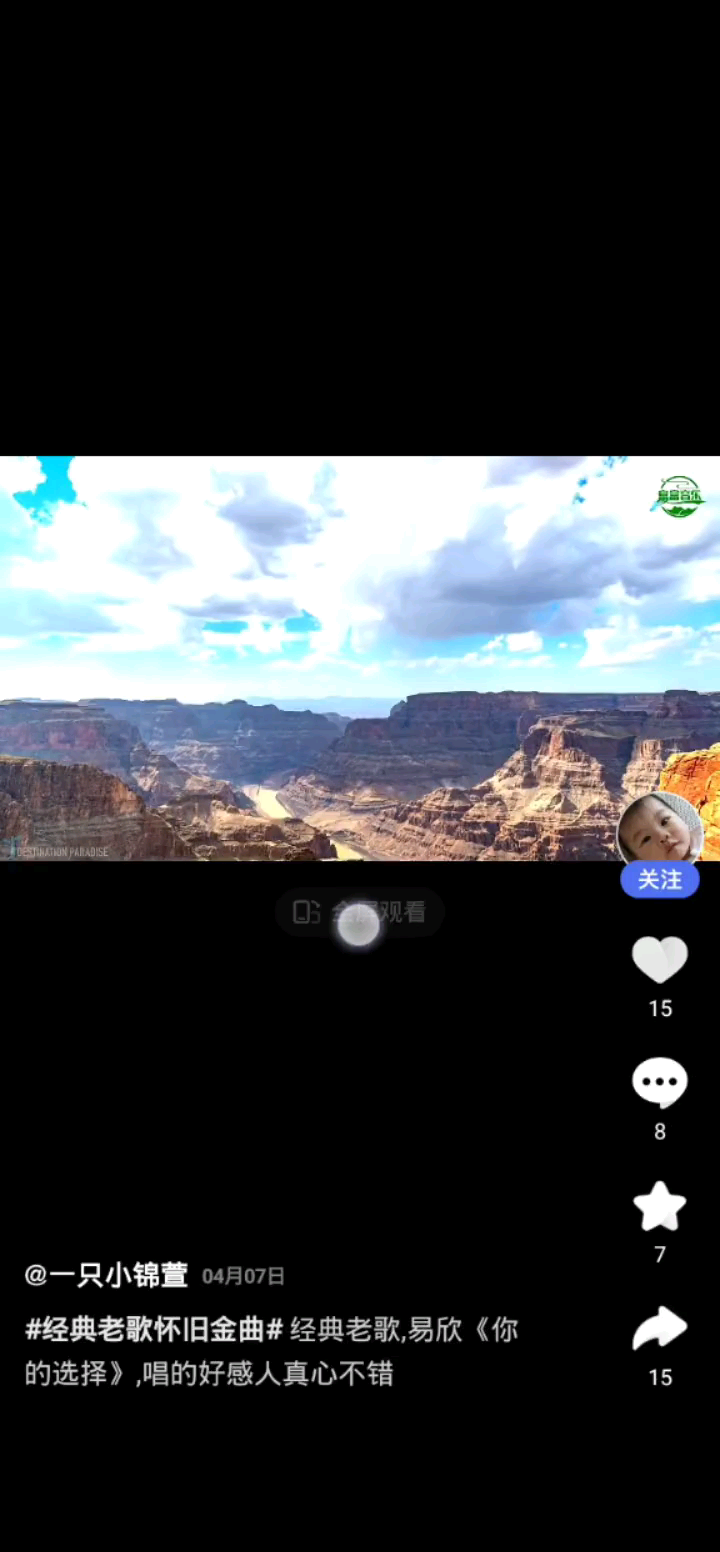Share this video

(660, 1330)
